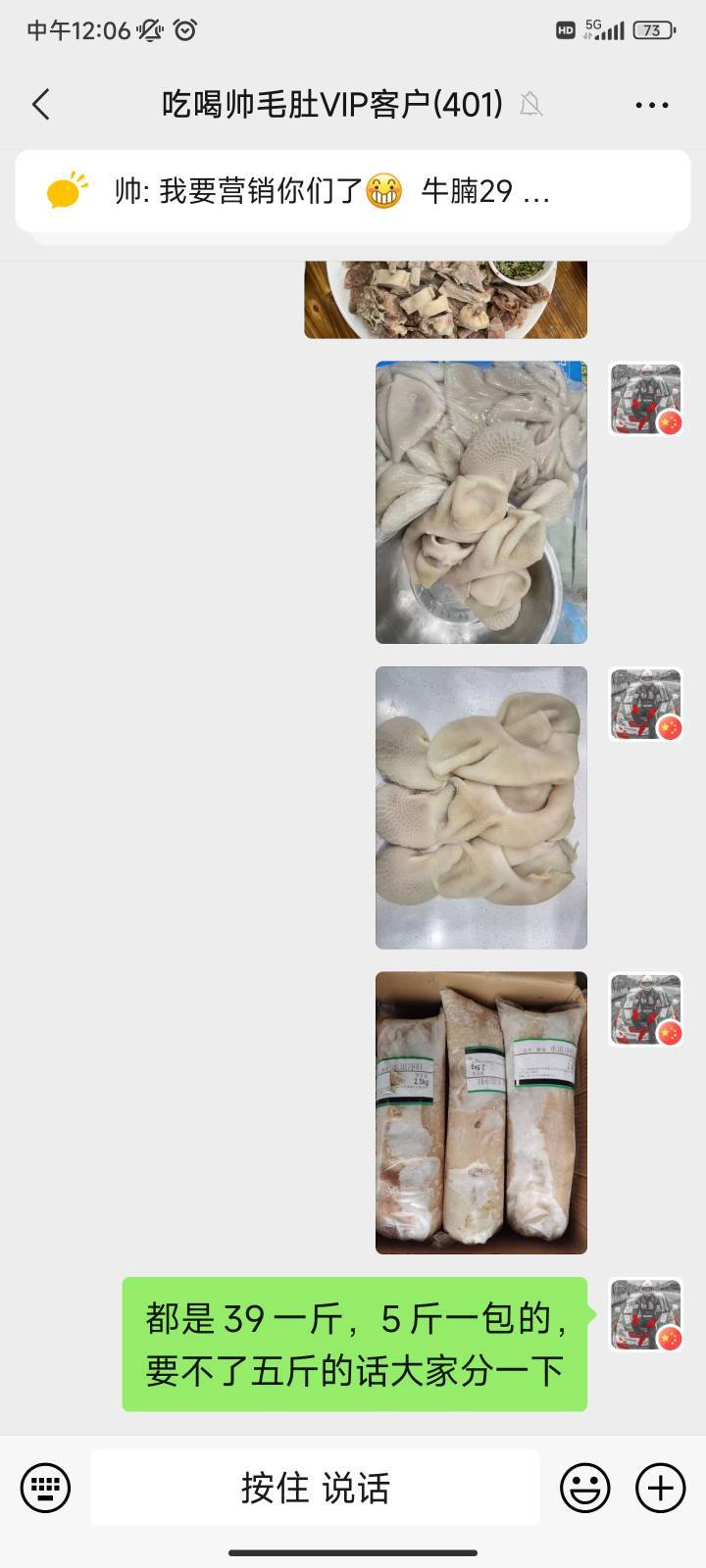Image resolution: width=706 pixels, height=1568 pixels.
Task: Tap the 按住 说话 voice button
Action: (315, 1488)
